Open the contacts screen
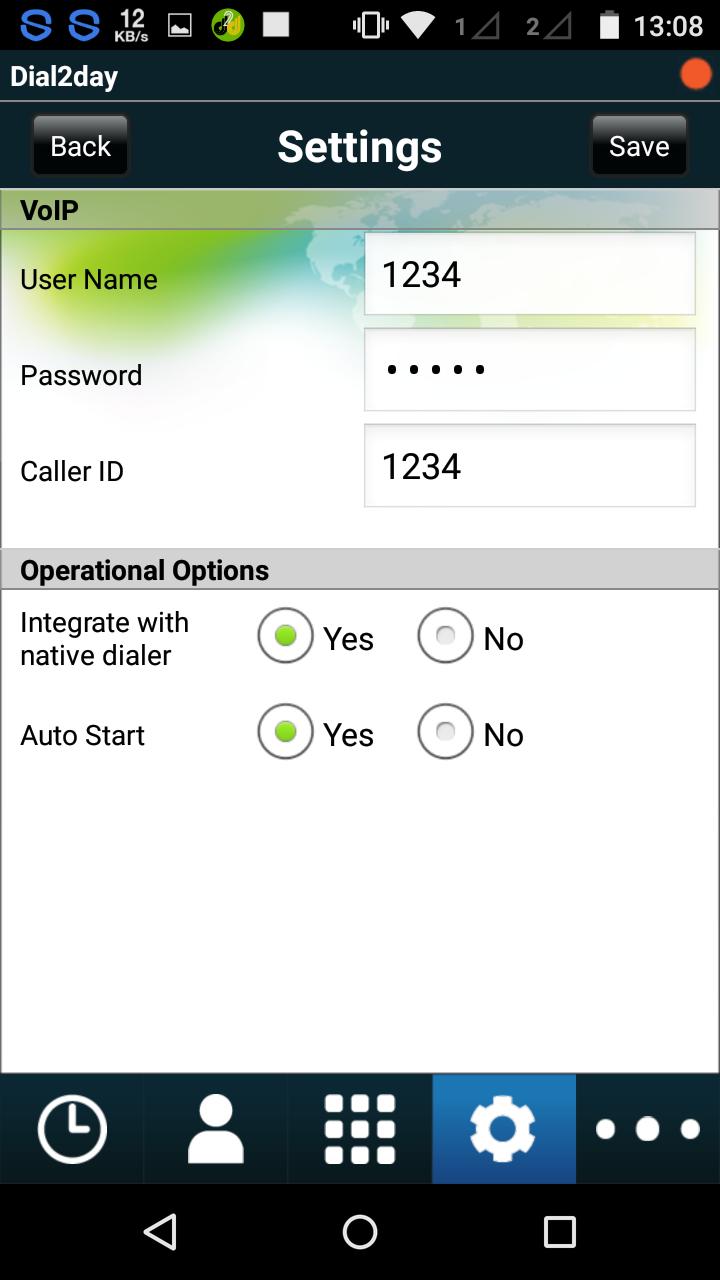The width and height of the screenshot is (720, 1280). pos(215,1129)
